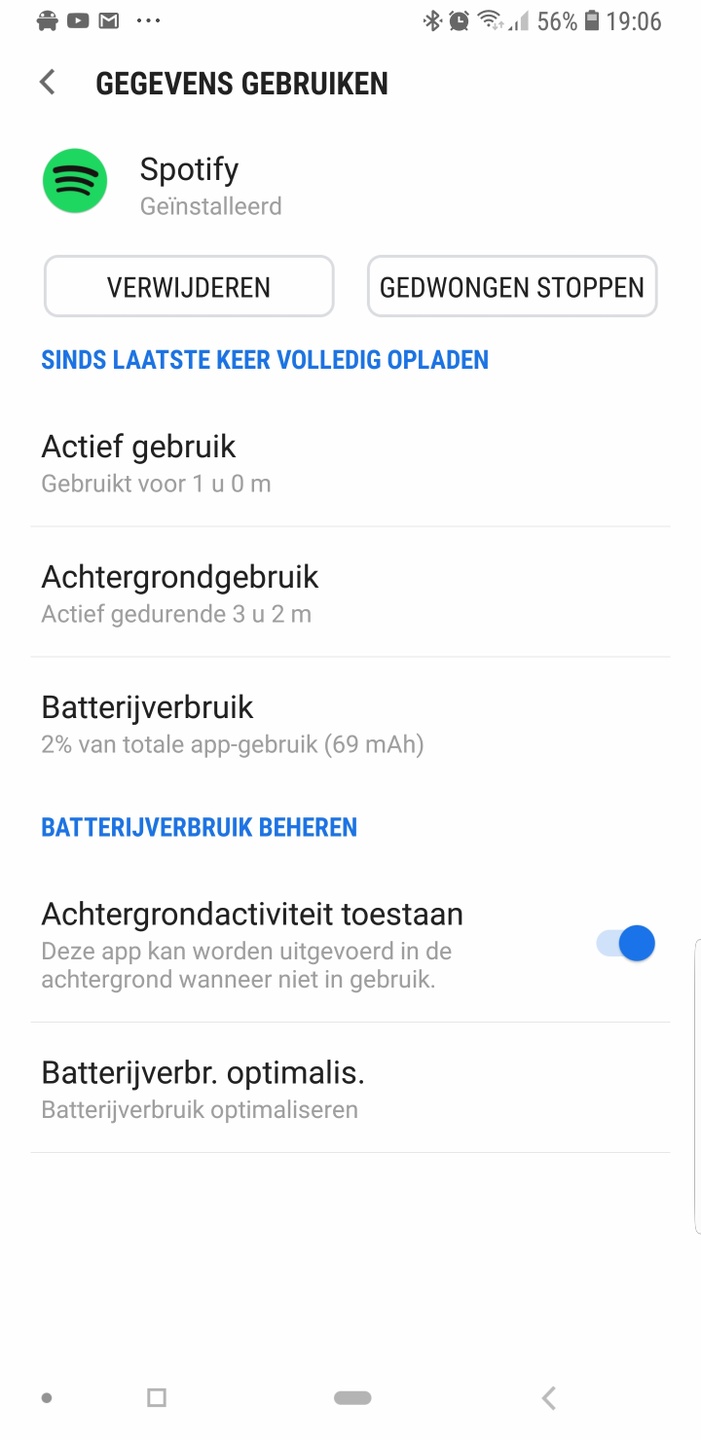
Task: Go back from Gegevens gebruiken screen
Action: 47,83
